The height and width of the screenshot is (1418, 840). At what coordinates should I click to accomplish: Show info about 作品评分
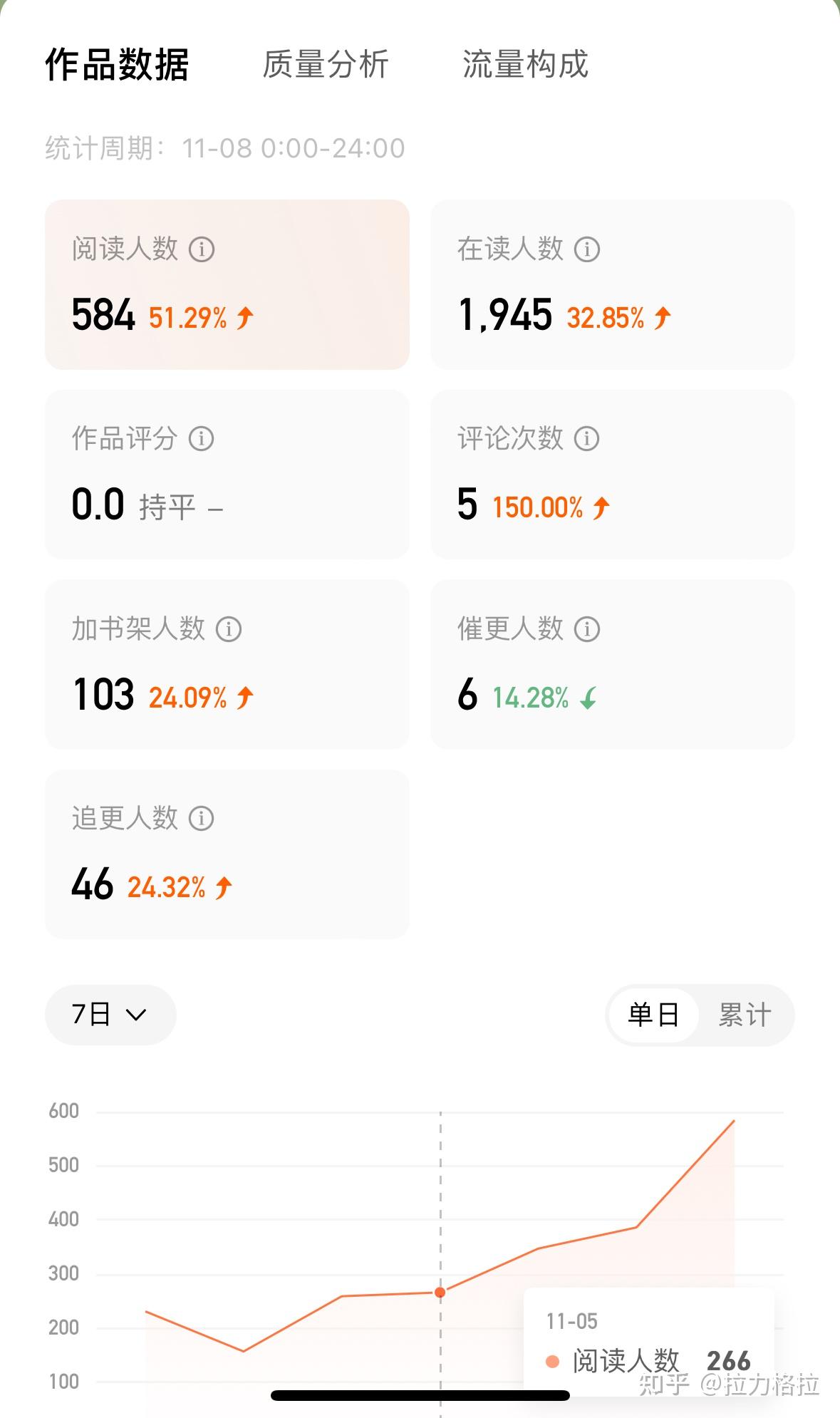(x=202, y=439)
